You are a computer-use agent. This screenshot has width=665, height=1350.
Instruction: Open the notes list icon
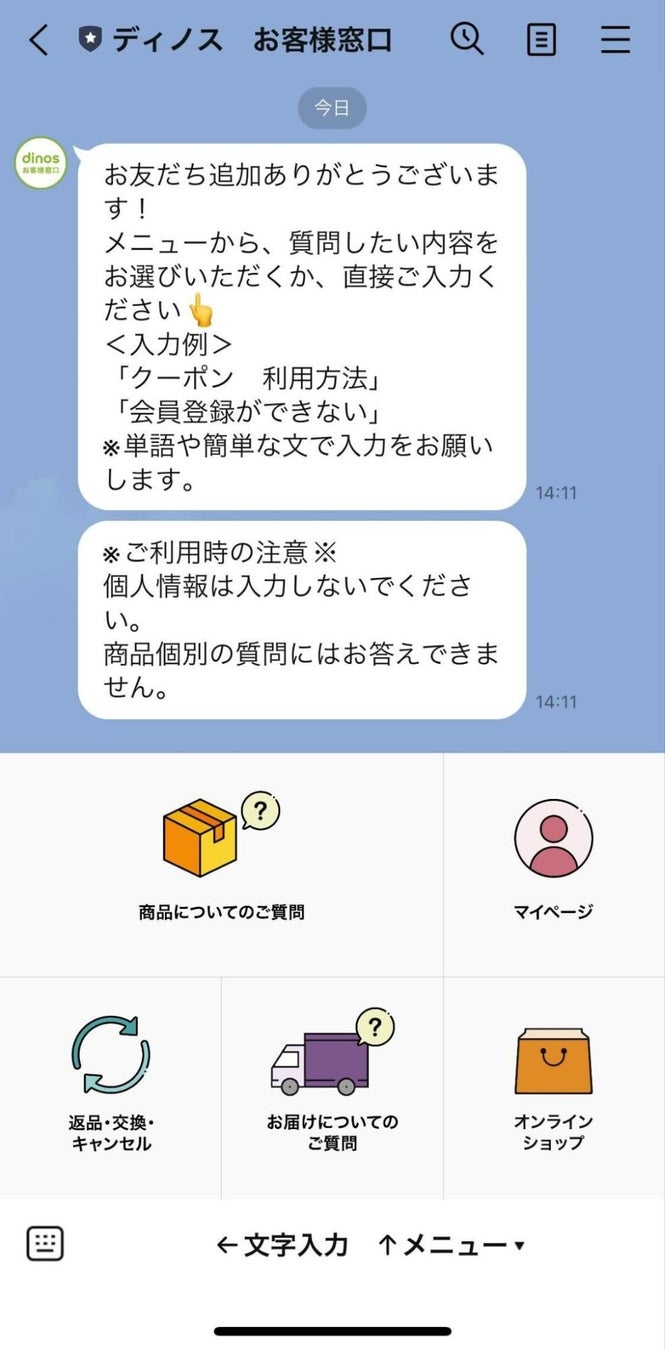coord(541,40)
